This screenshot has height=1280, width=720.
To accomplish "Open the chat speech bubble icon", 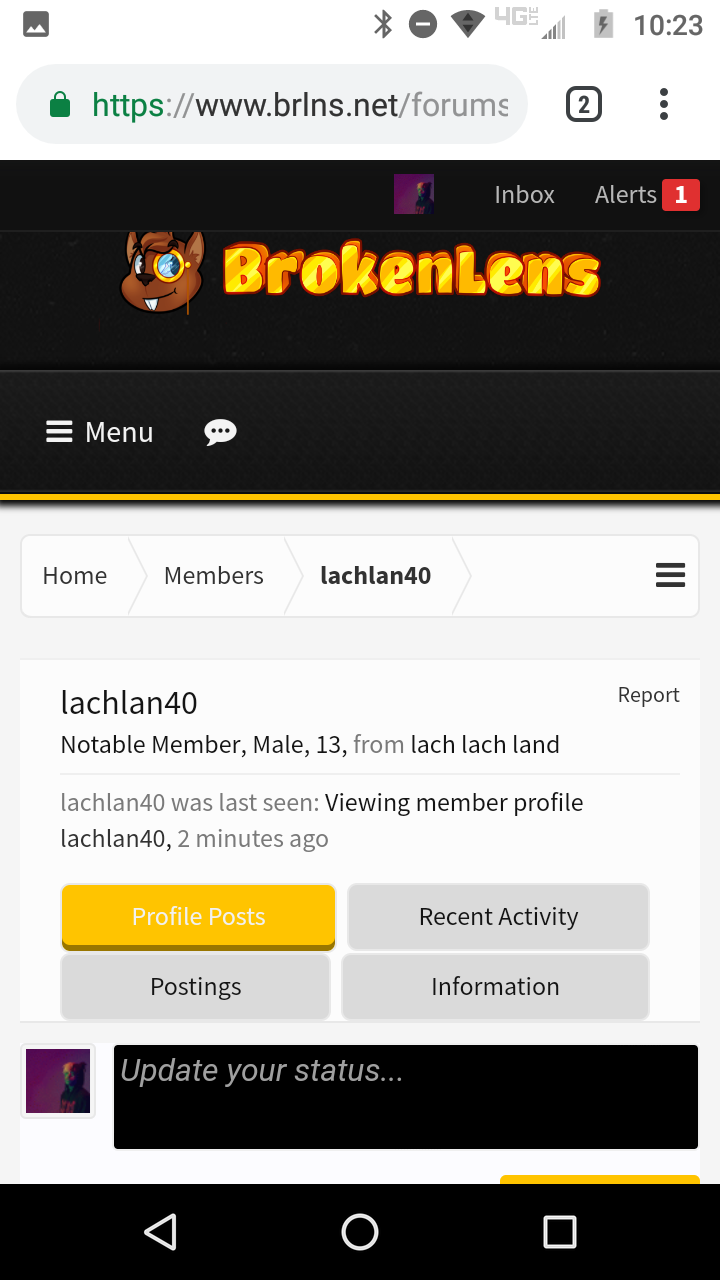I will pos(220,432).
